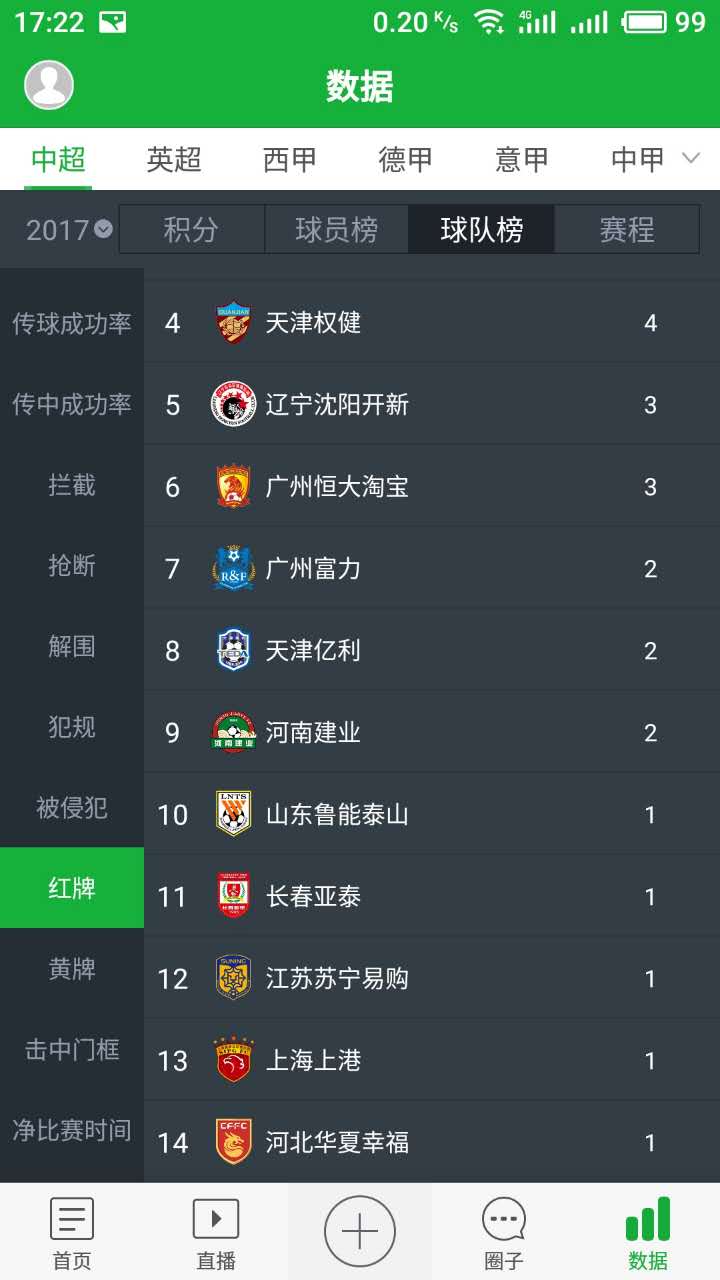Screen dimensions: 720x1280
Task: Select the 黄牌 yellow card category
Action: [x=70, y=970]
